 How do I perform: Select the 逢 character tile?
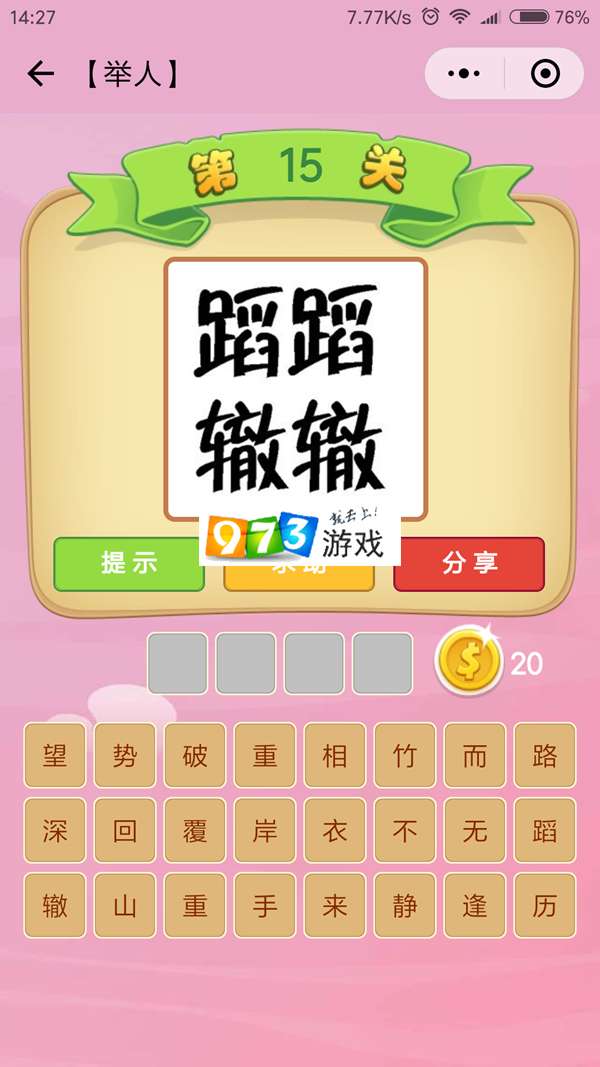(475, 906)
